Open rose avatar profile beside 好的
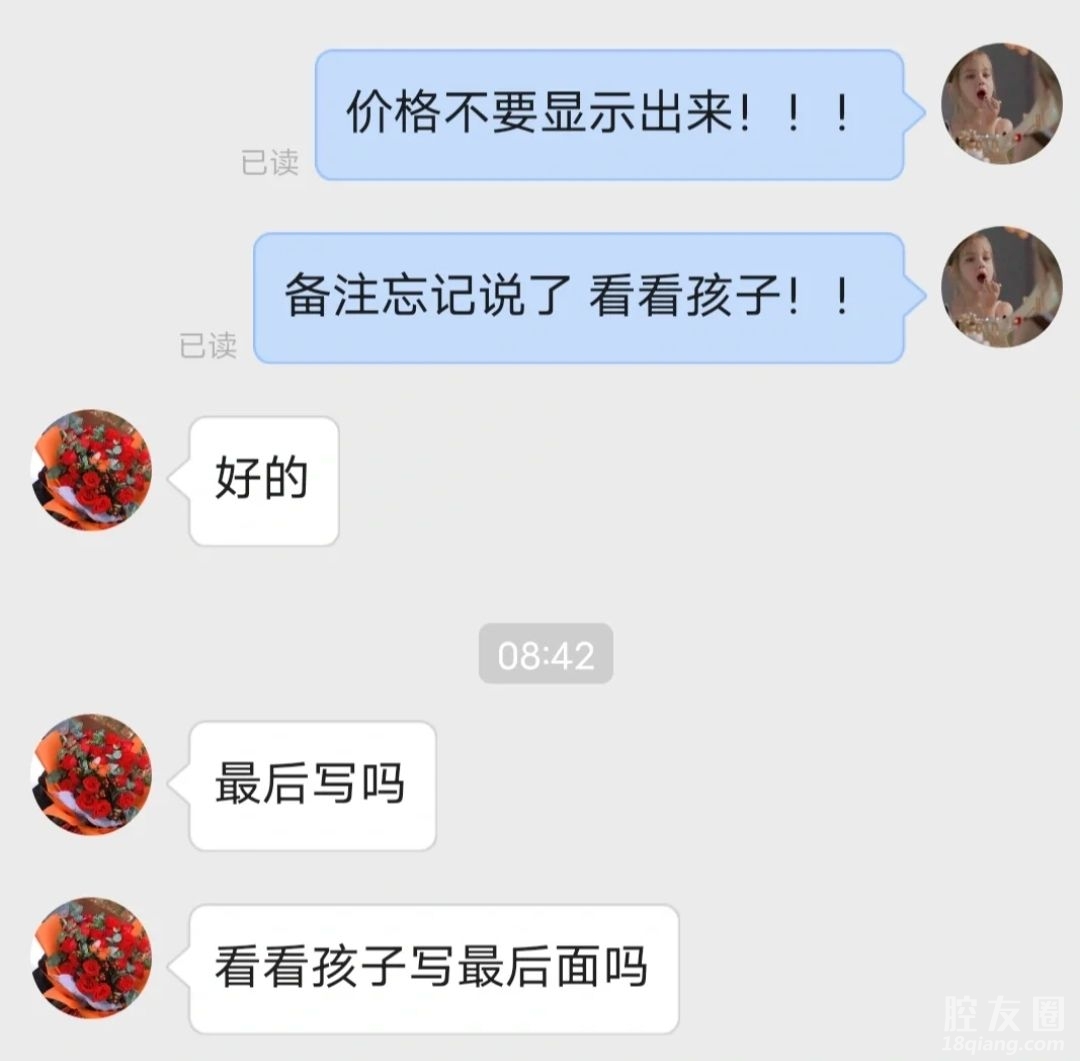This screenshot has height=1061, width=1080. [92, 469]
